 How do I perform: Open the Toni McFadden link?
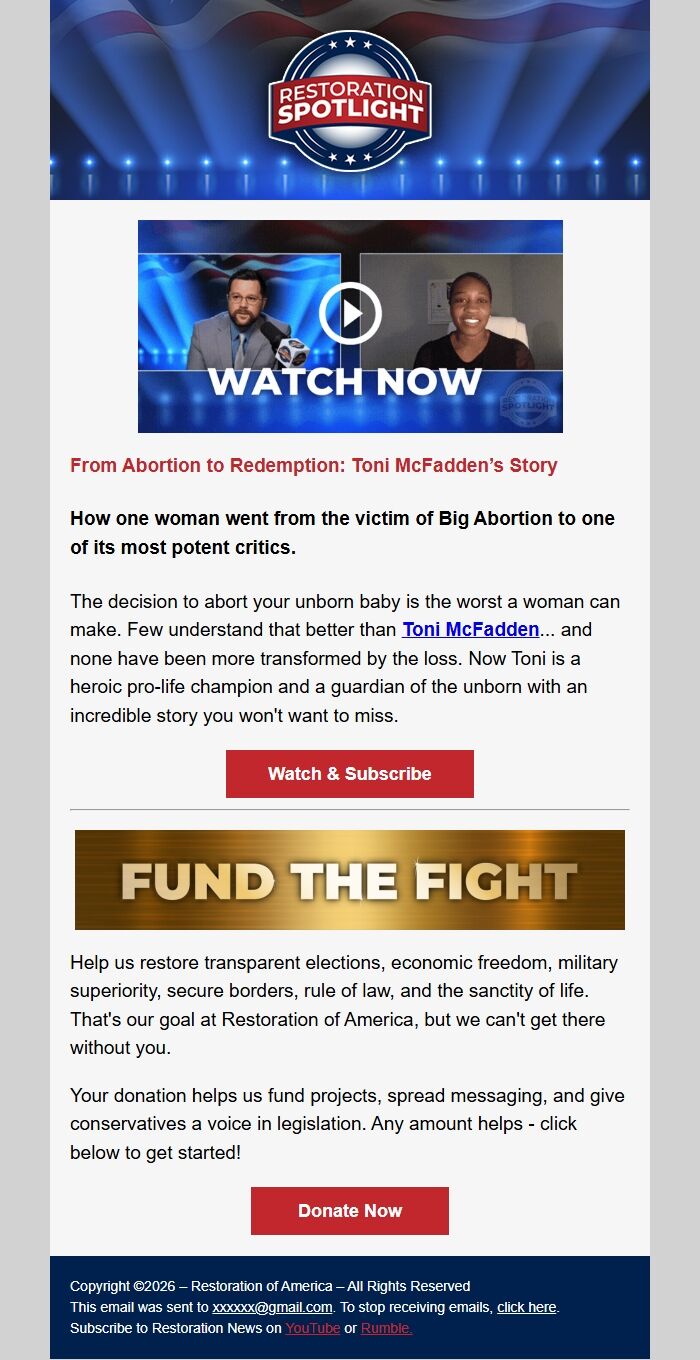tap(470, 630)
